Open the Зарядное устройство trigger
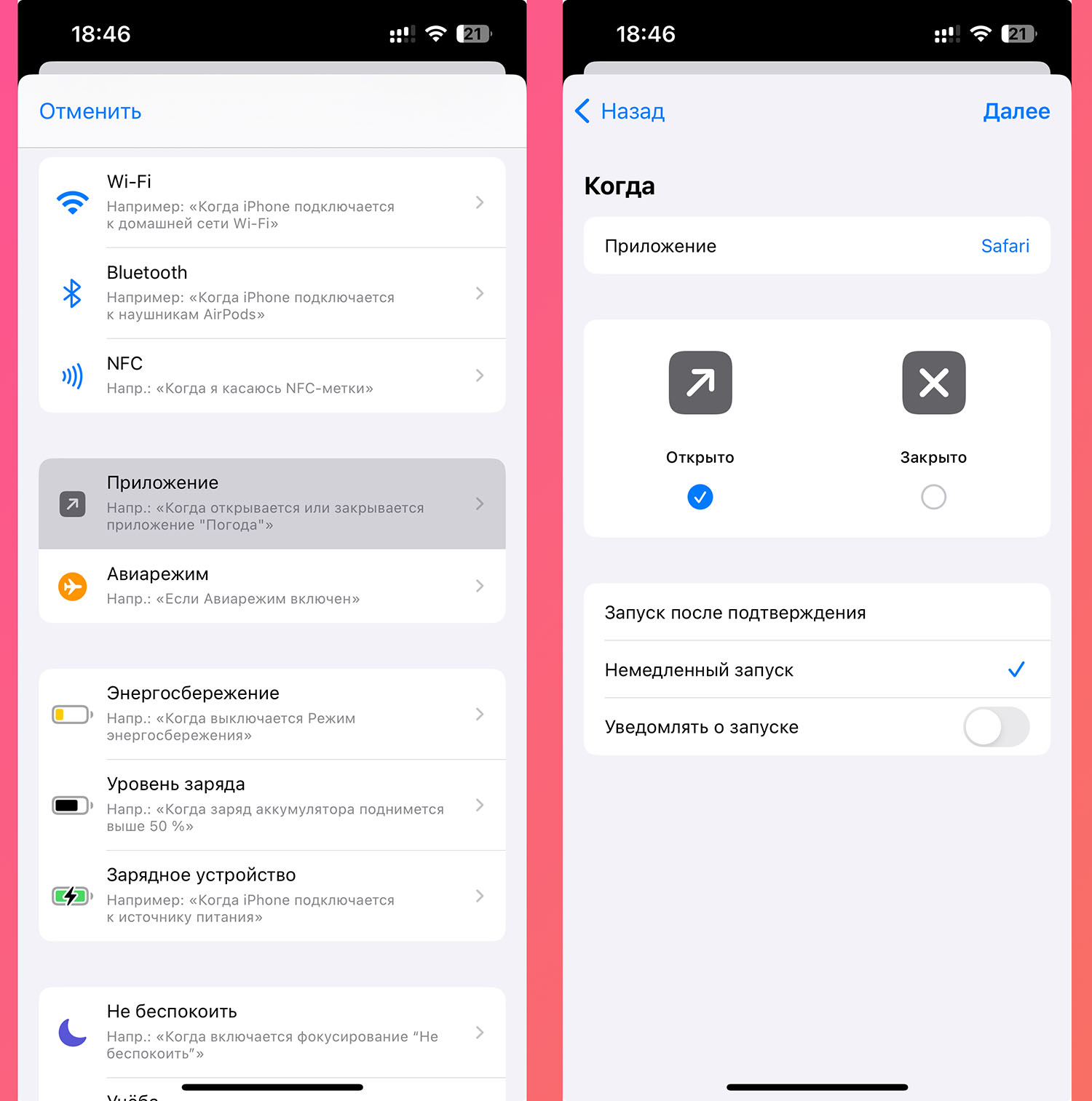The image size is (1092, 1101). tap(272, 896)
